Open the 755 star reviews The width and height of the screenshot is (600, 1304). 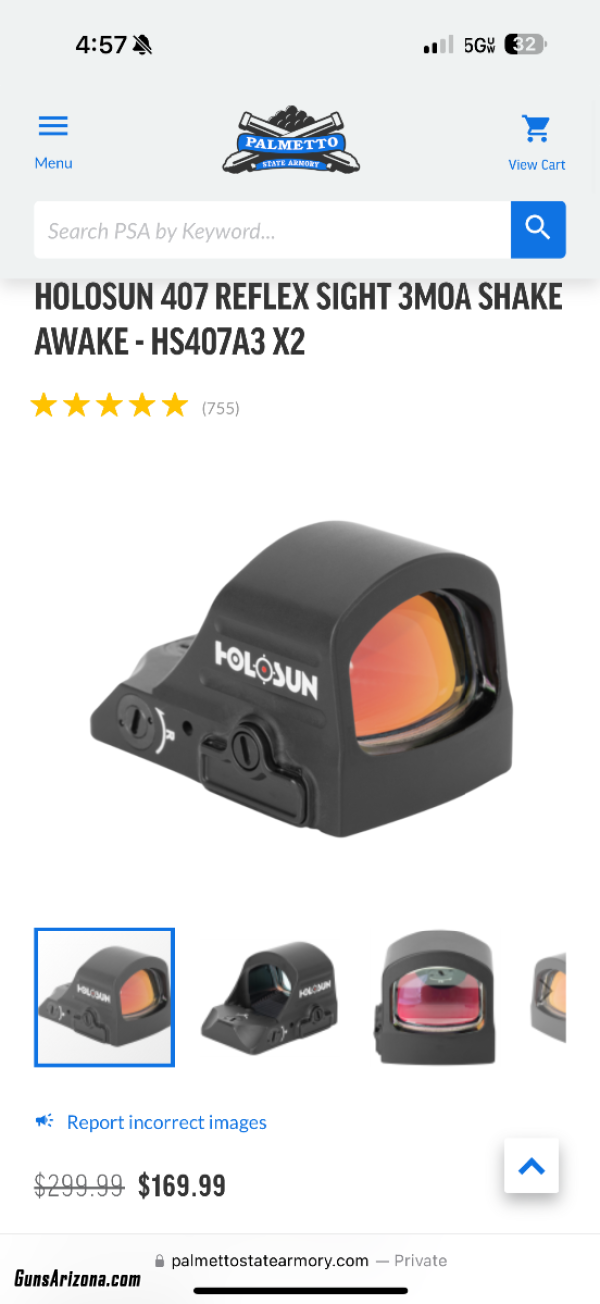coord(135,406)
